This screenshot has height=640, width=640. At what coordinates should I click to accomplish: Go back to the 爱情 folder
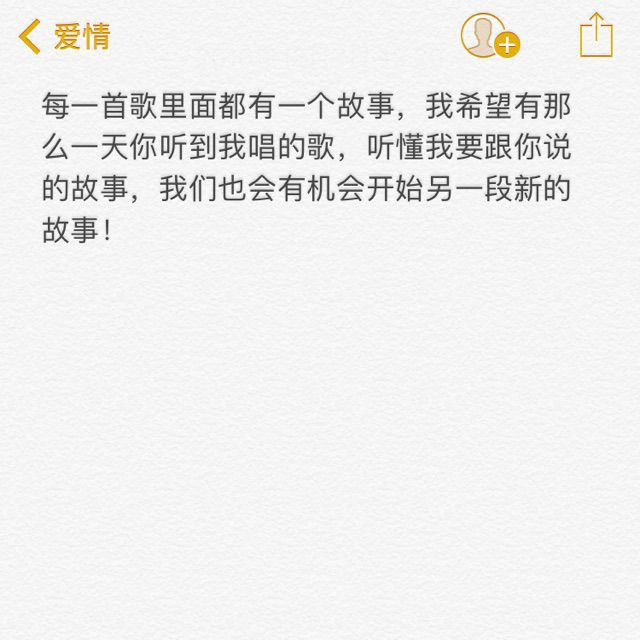pyautogui.click(x=65, y=37)
